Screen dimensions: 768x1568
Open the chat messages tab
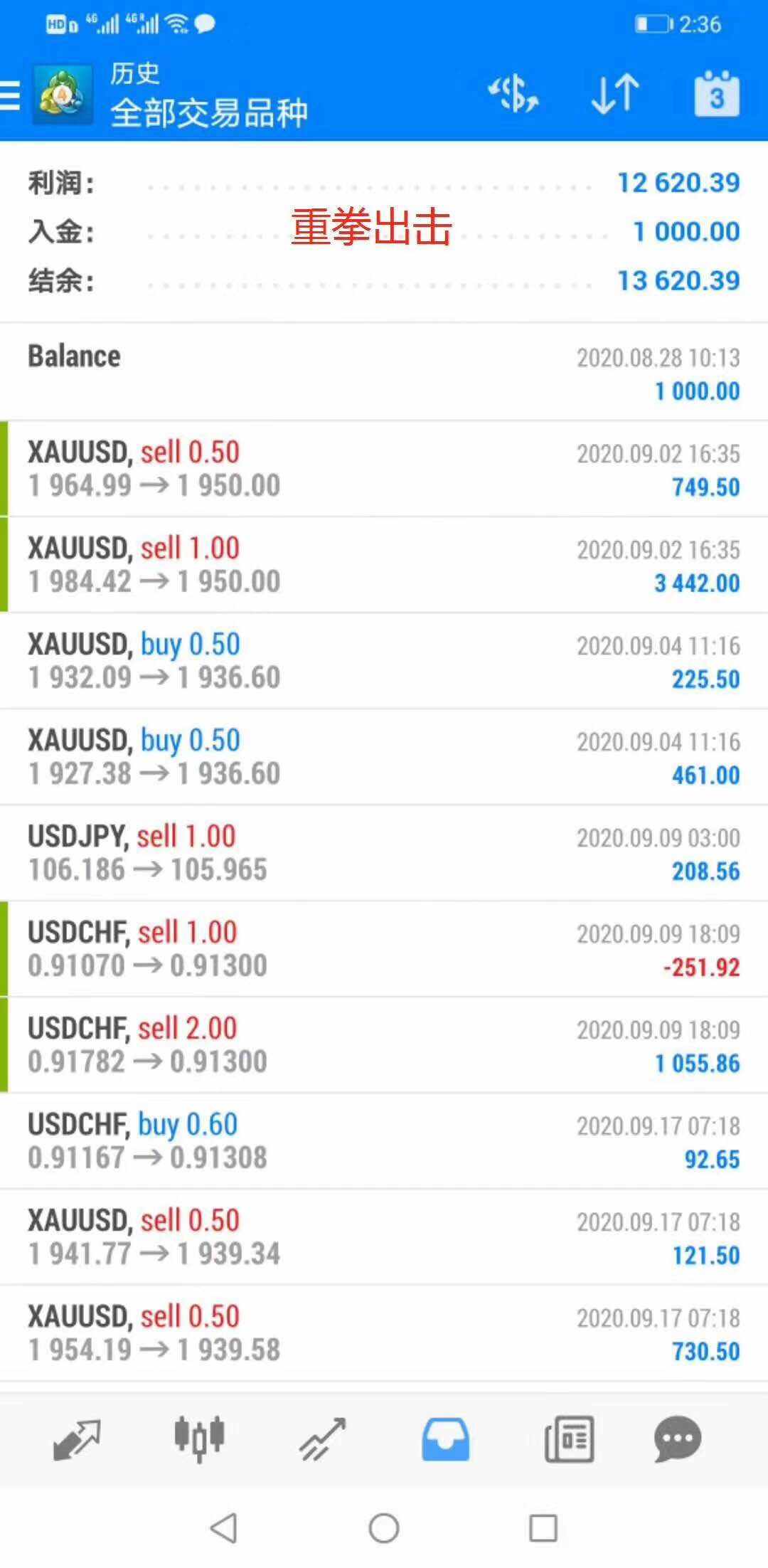(678, 1439)
